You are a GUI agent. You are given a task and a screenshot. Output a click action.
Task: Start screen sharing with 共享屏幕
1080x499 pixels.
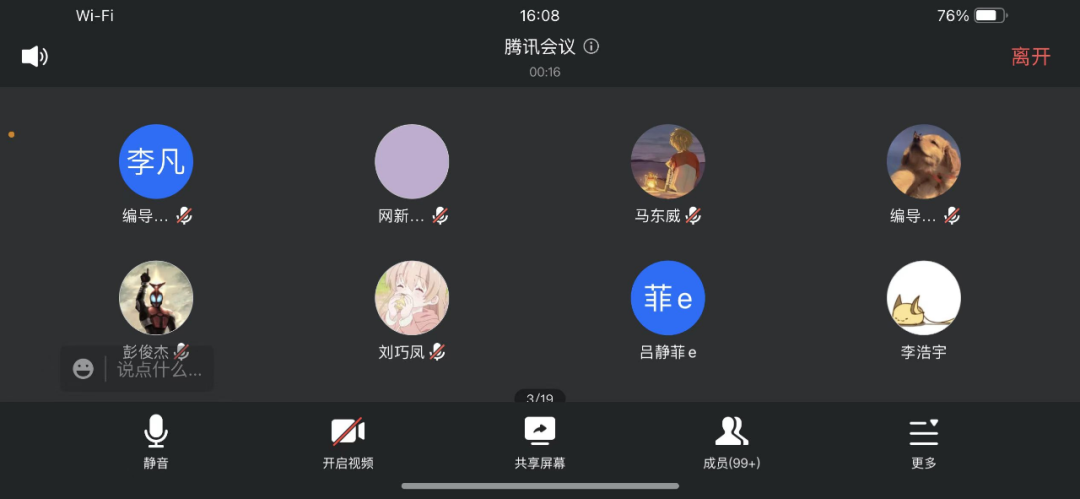click(x=540, y=442)
